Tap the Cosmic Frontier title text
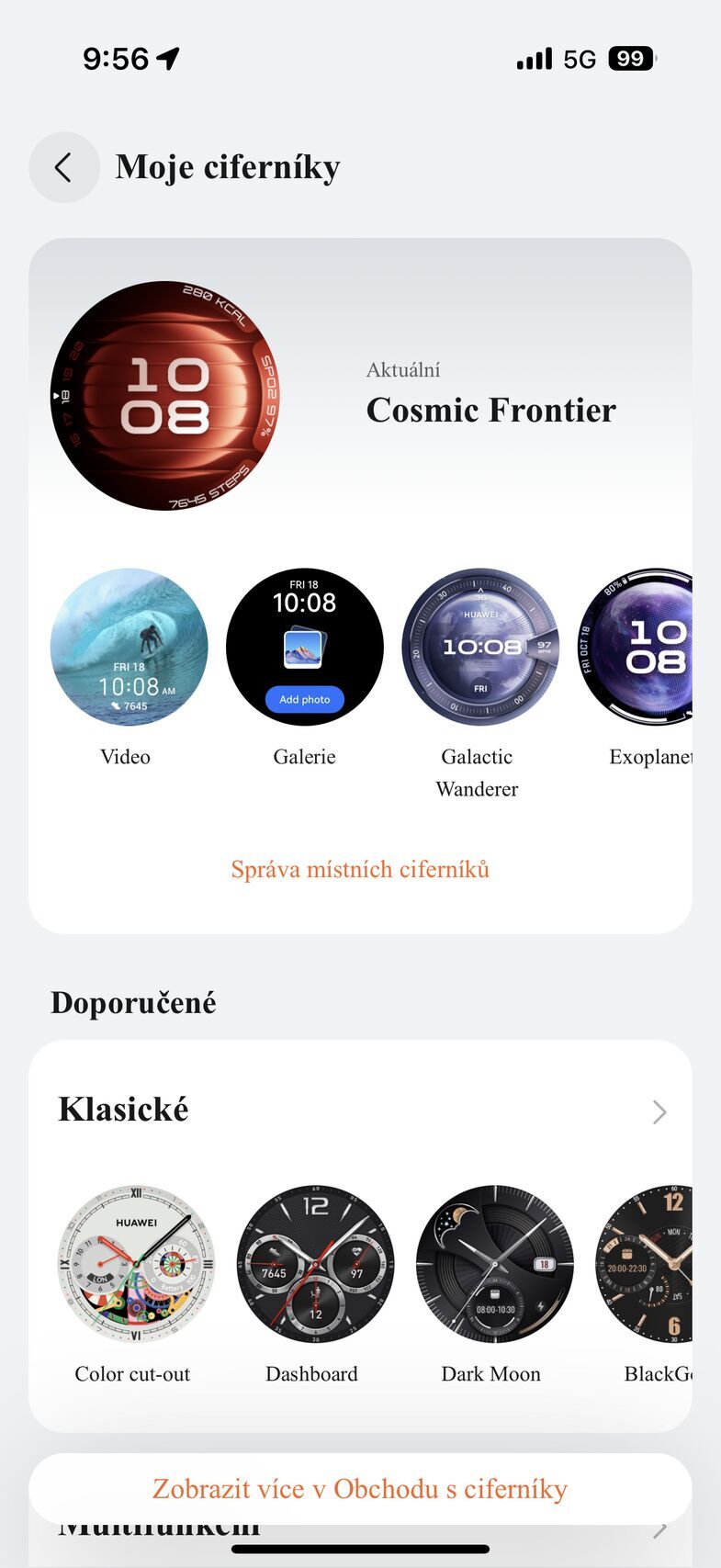Viewport: 721px width, 1568px height. point(490,410)
